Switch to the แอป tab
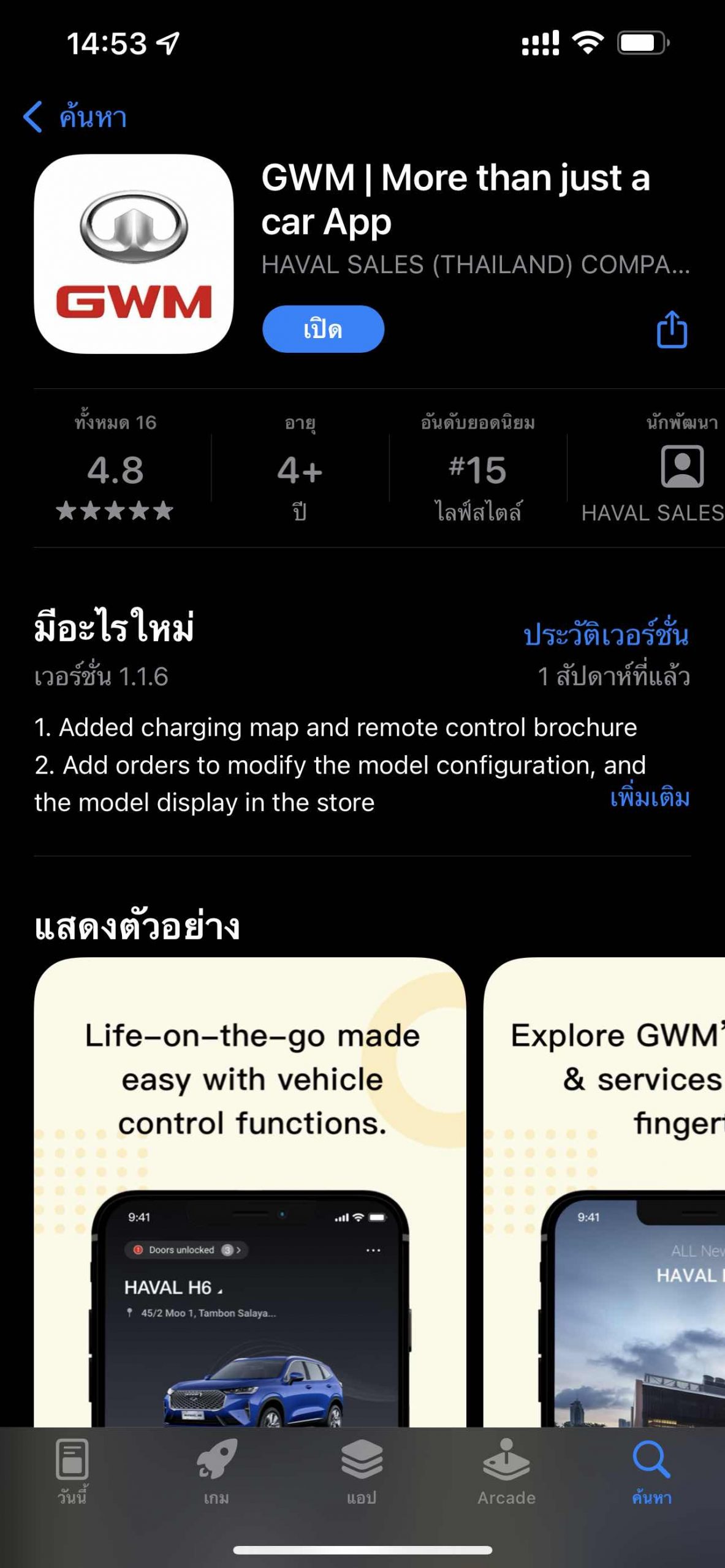725x1568 pixels. (362, 1471)
